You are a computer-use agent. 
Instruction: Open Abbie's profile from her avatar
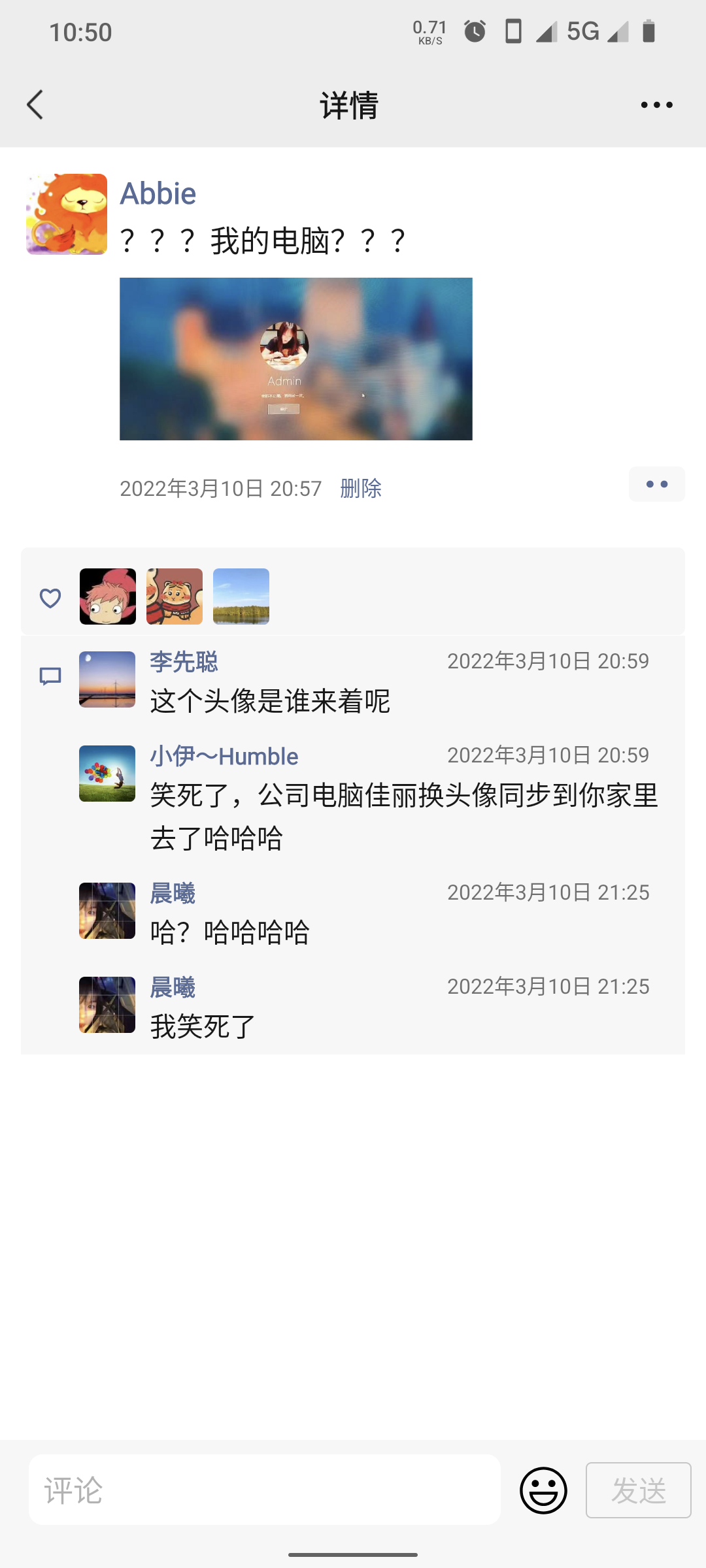[x=67, y=214]
